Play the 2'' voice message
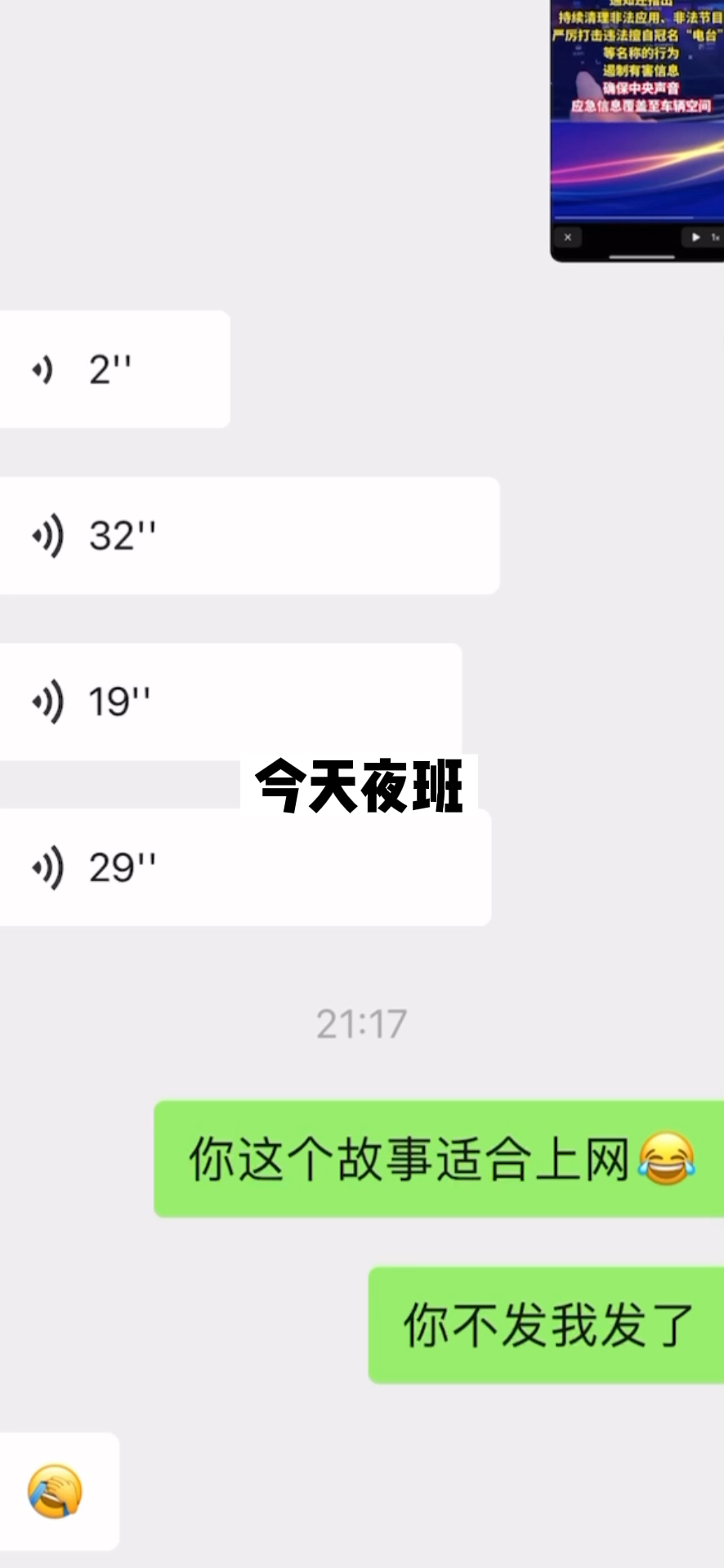The width and height of the screenshot is (724, 1568). point(113,369)
